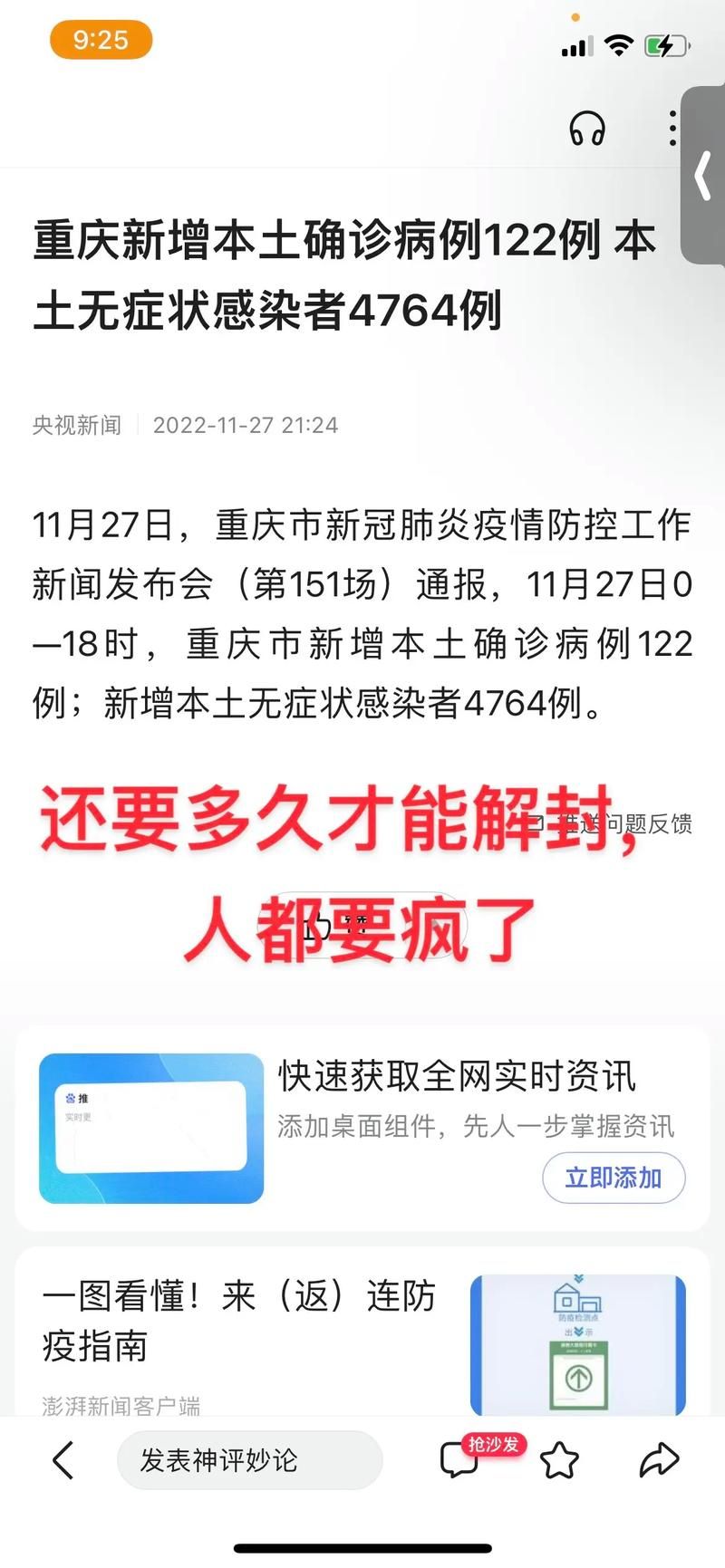Tap 立即添加 to add the widget
725x1568 pixels.
(613, 1178)
